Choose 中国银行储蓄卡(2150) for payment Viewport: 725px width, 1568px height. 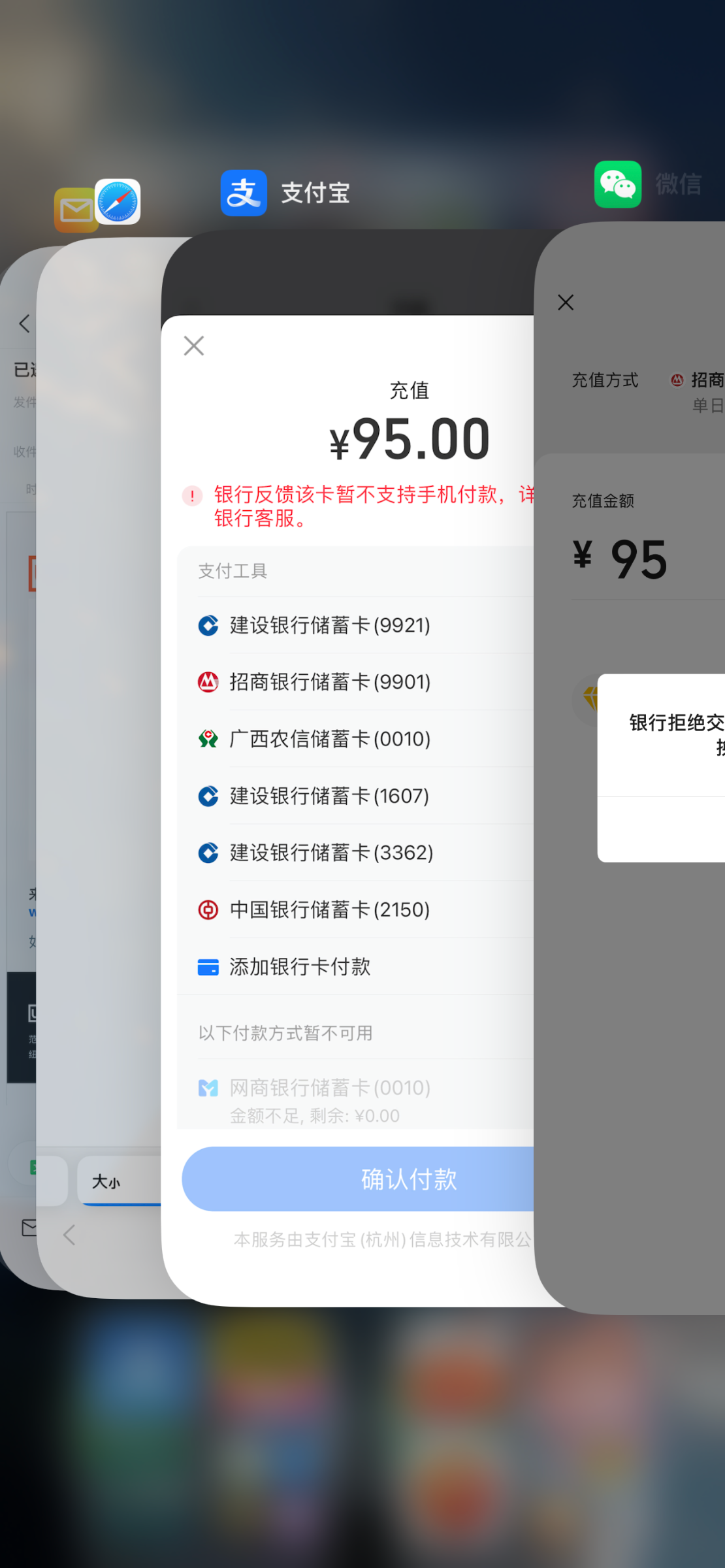tap(355, 909)
